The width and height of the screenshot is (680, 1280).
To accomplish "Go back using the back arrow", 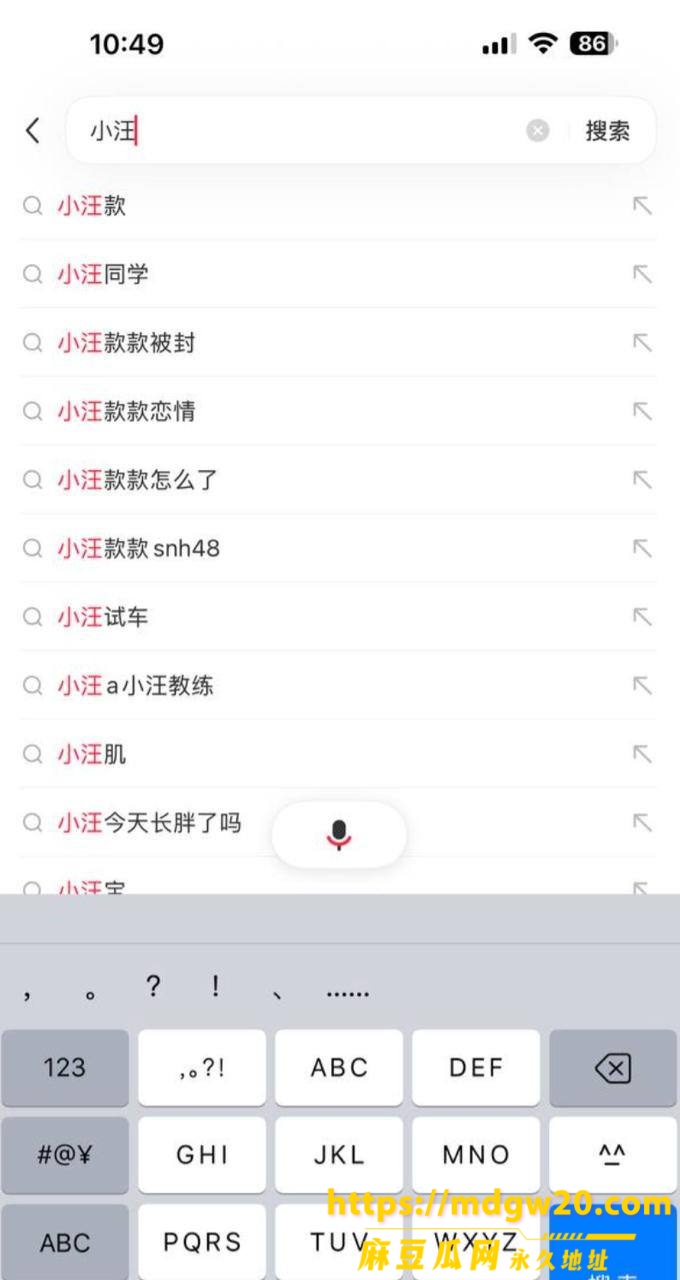I will (33, 130).
